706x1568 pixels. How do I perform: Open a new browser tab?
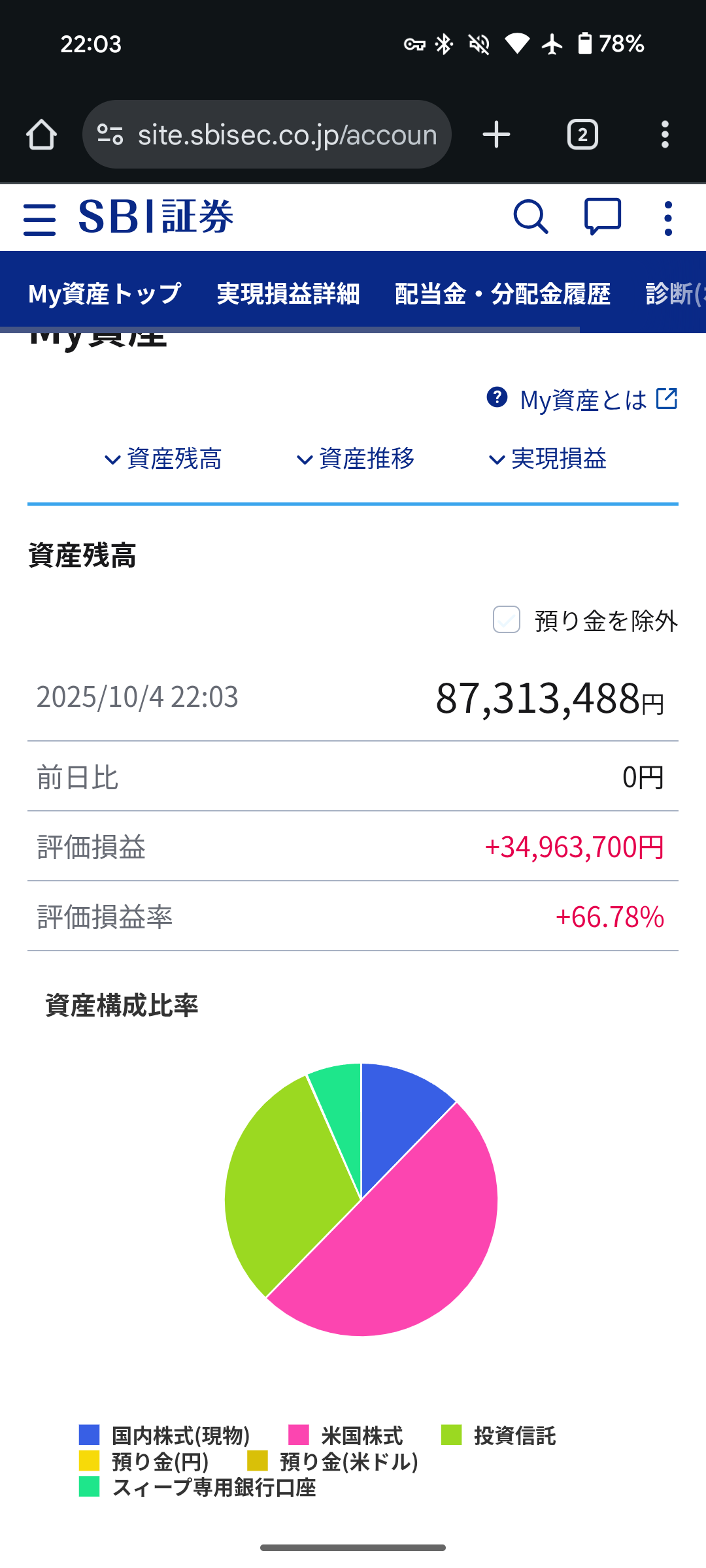[x=496, y=135]
